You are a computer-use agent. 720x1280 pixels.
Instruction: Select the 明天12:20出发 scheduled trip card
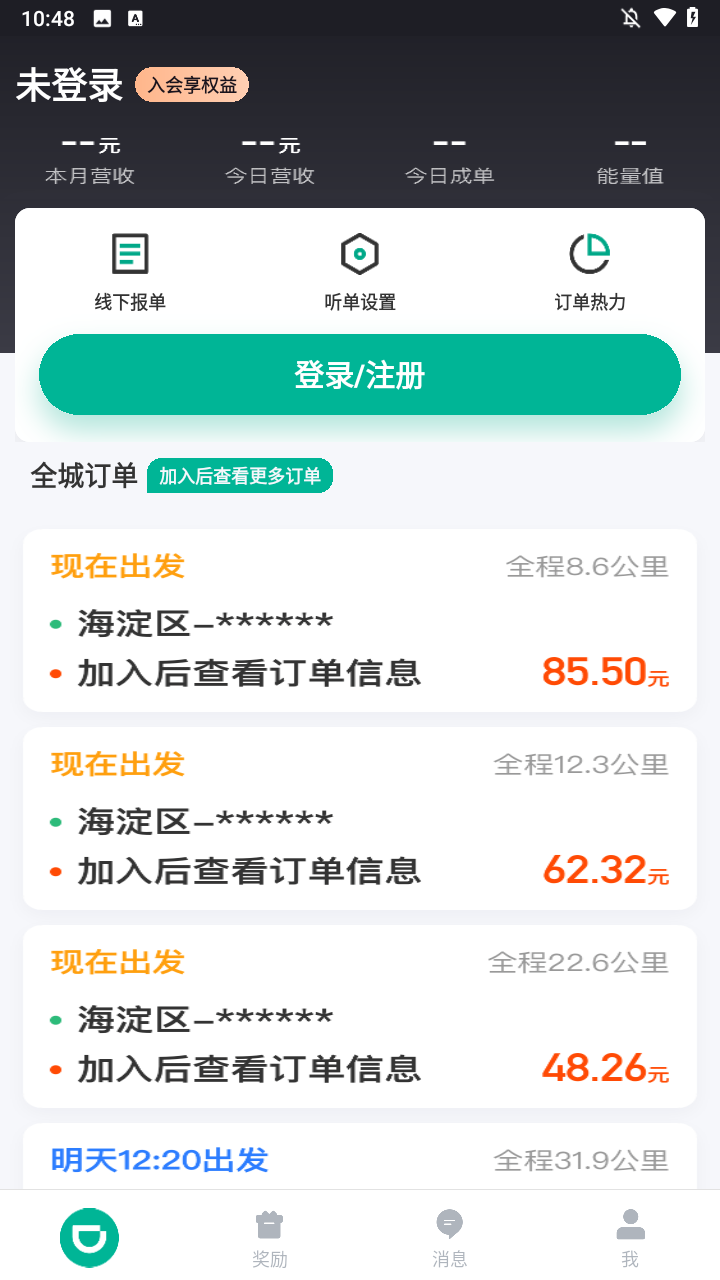click(x=360, y=1160)
